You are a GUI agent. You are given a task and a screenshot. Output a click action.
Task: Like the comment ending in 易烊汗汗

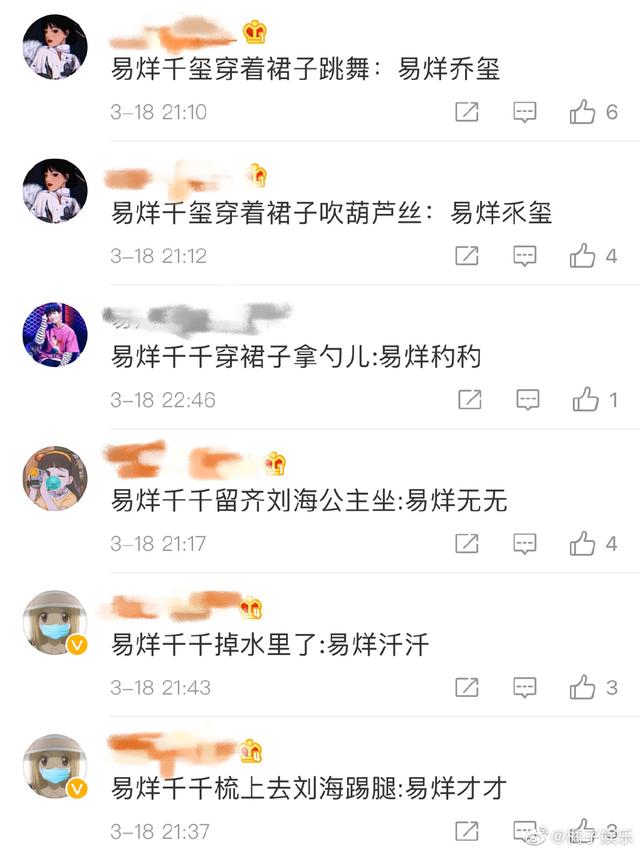pyautogui.click(x=583, y=688)
